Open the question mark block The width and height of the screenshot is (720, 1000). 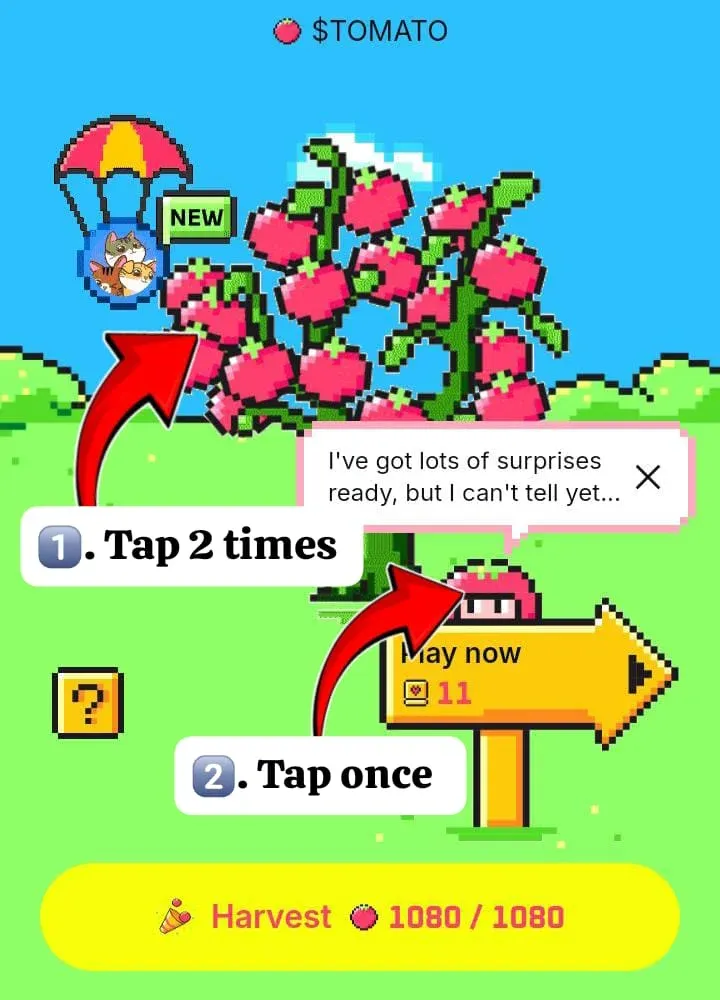[x=89, y=703]
